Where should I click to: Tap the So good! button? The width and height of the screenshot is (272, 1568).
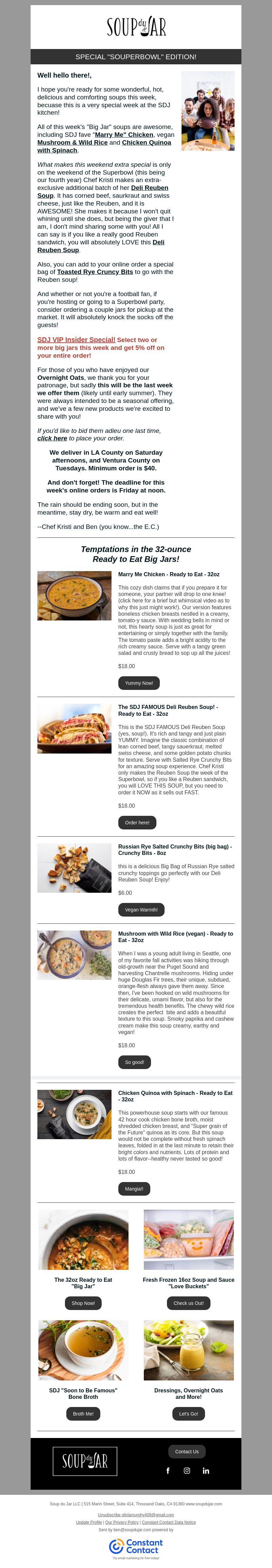[x=135, y=1062]
